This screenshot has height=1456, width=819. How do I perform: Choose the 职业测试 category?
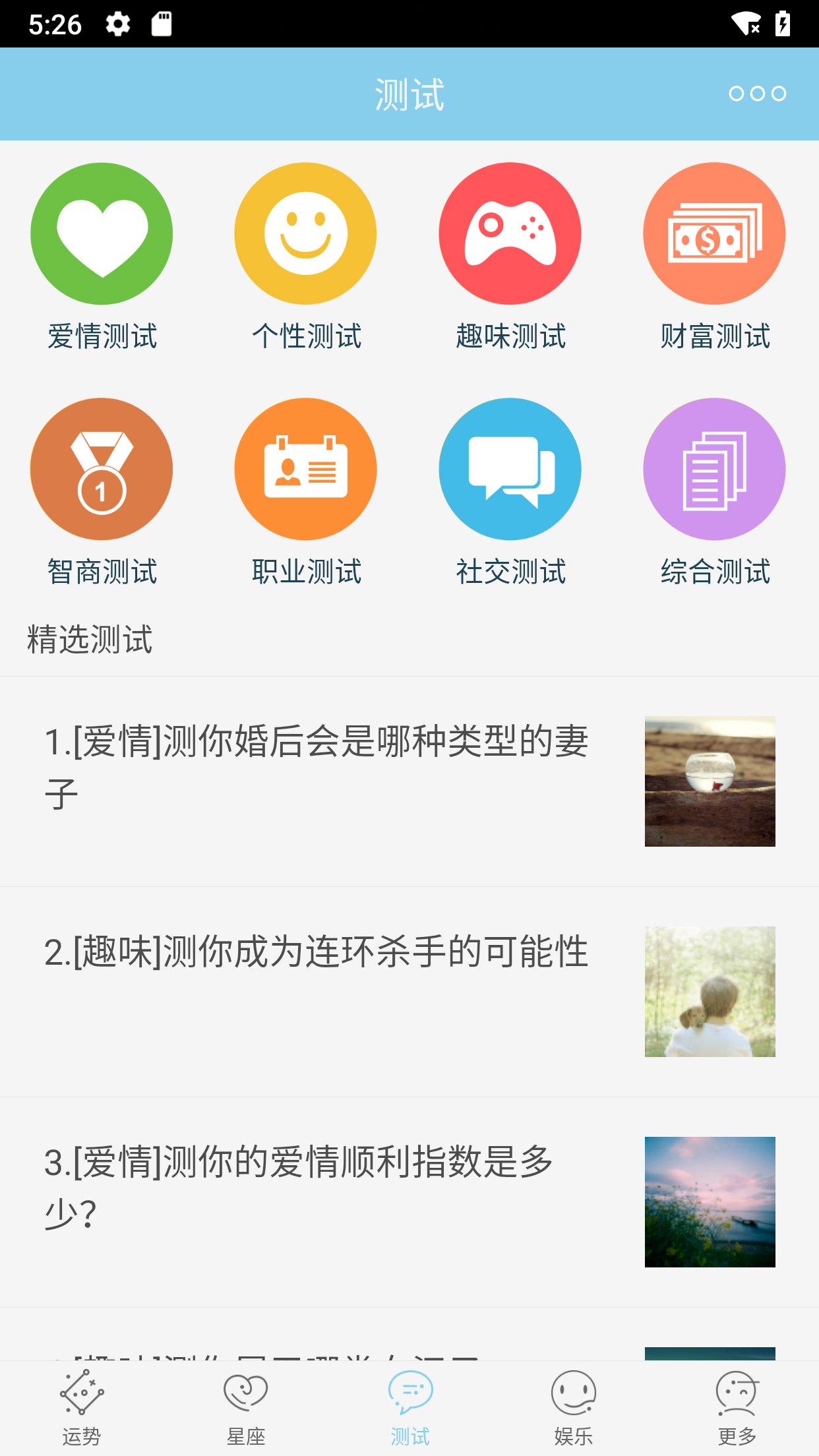point(305,469)
